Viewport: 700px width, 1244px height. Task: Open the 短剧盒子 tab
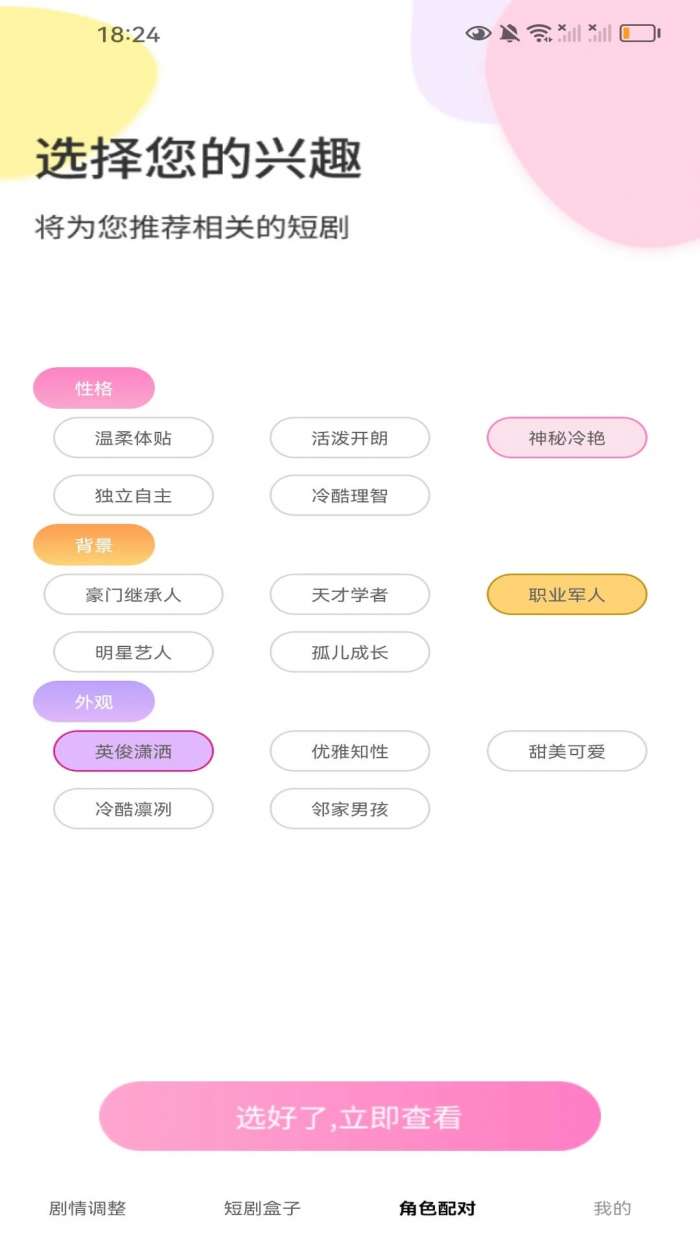pyautogui.click(x=262, y=1208)
